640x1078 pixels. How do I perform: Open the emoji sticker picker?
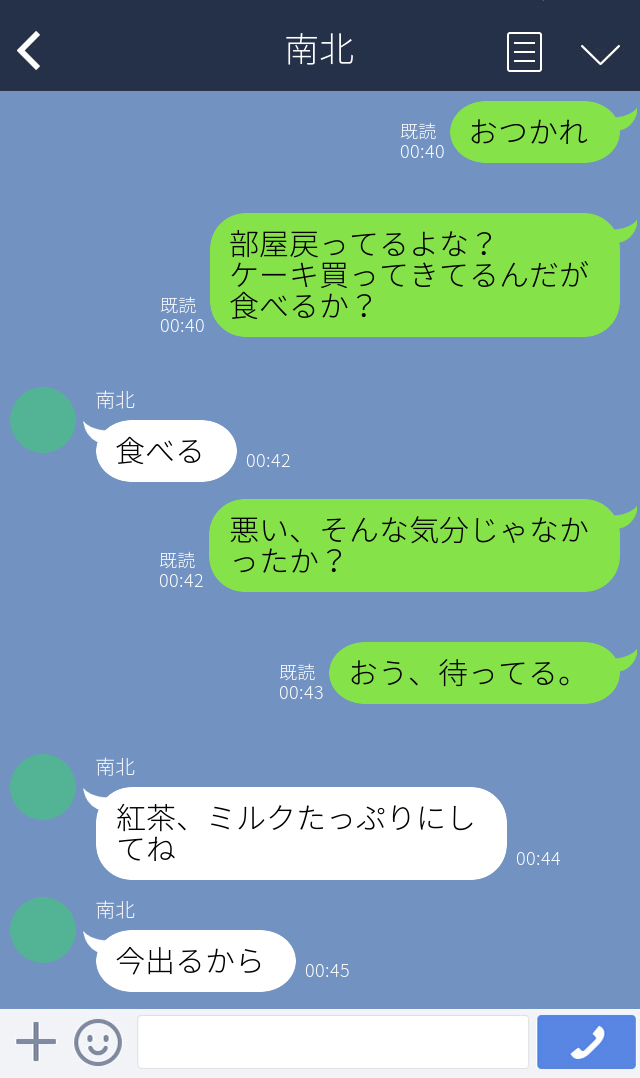click(x=98, y=1042)
